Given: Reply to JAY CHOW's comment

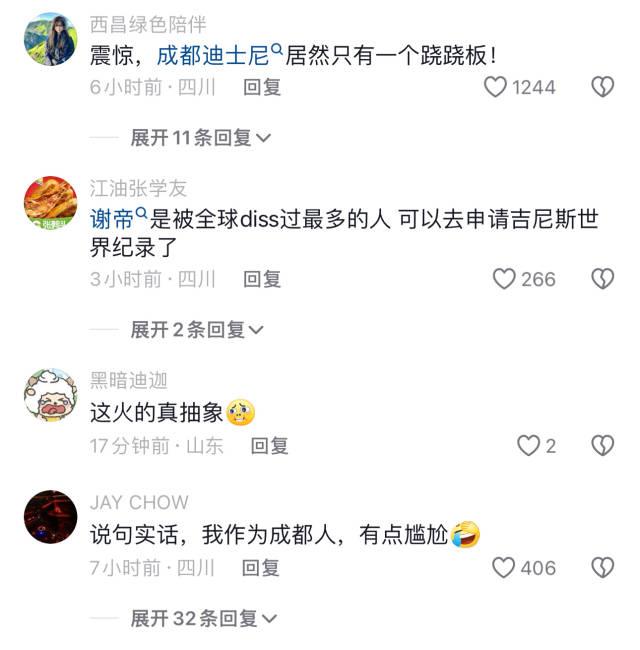Looking at the screenshot, I should click(x=263, y=568).
